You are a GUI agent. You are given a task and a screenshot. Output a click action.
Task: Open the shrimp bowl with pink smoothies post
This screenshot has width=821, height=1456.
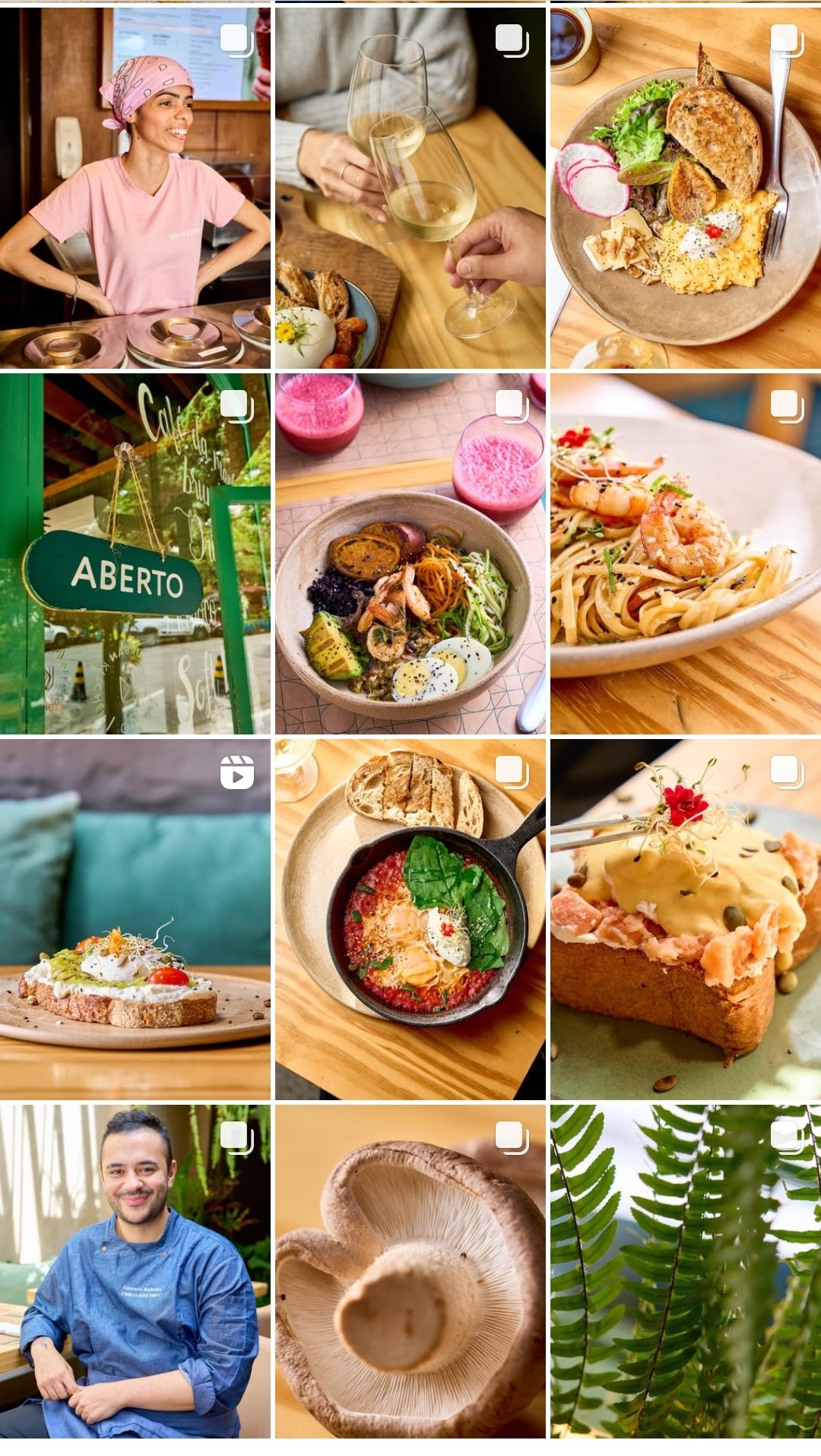click(410, 554)
